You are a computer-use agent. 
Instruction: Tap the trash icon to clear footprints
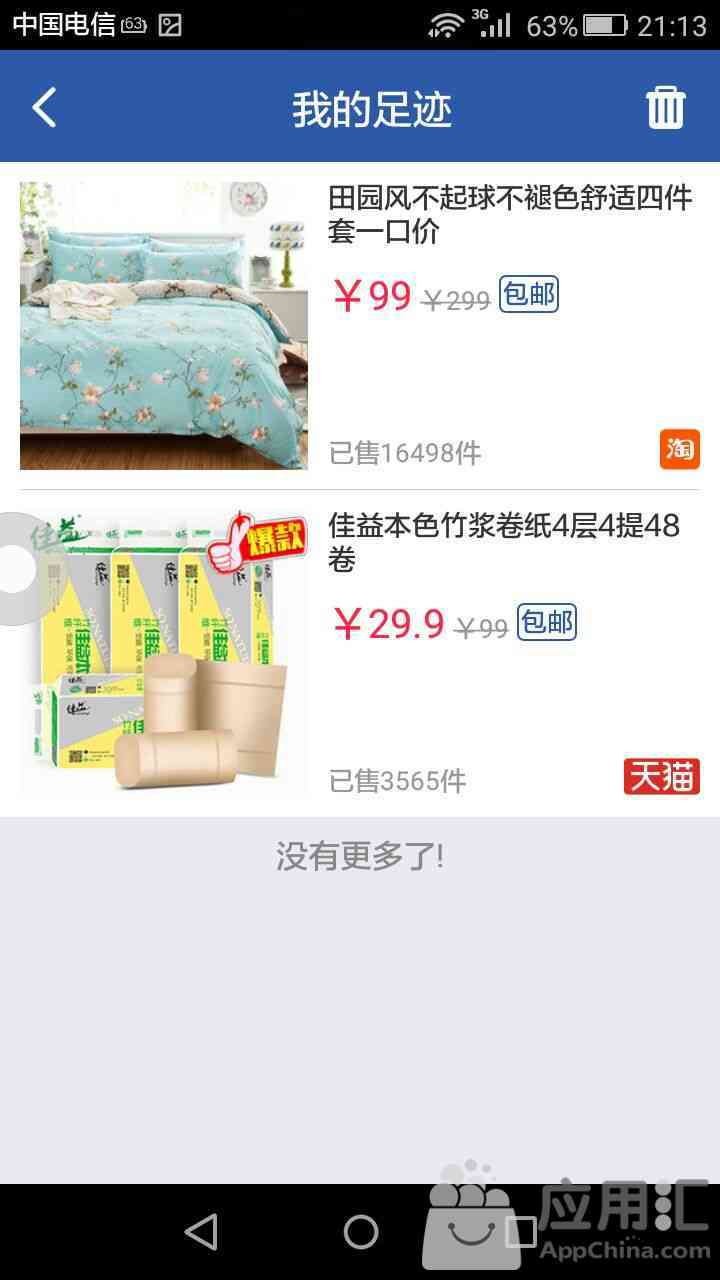pyautogui.click(x=665, y=107)
